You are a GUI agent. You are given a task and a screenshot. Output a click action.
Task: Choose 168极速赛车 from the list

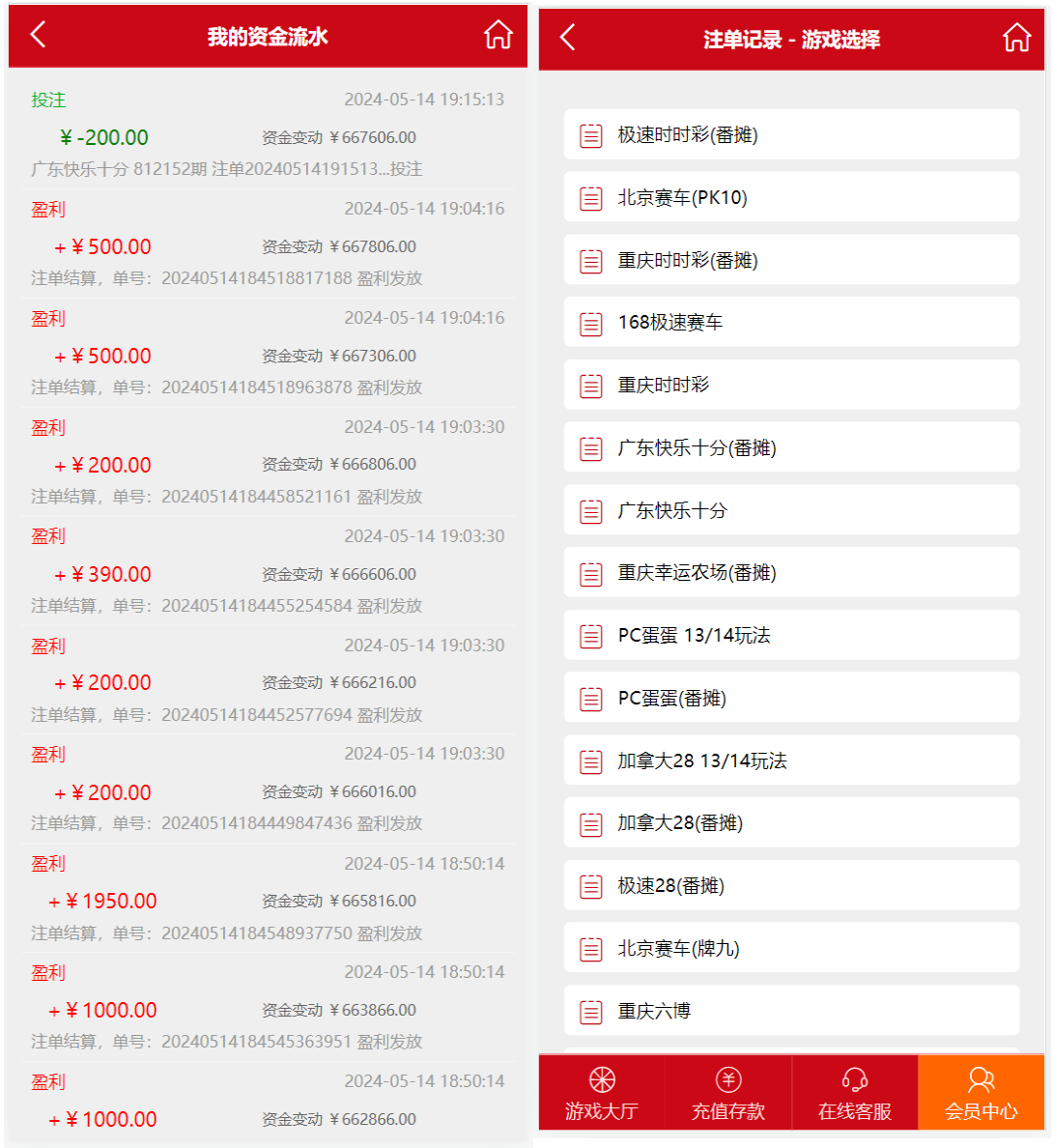pos(791,323)
